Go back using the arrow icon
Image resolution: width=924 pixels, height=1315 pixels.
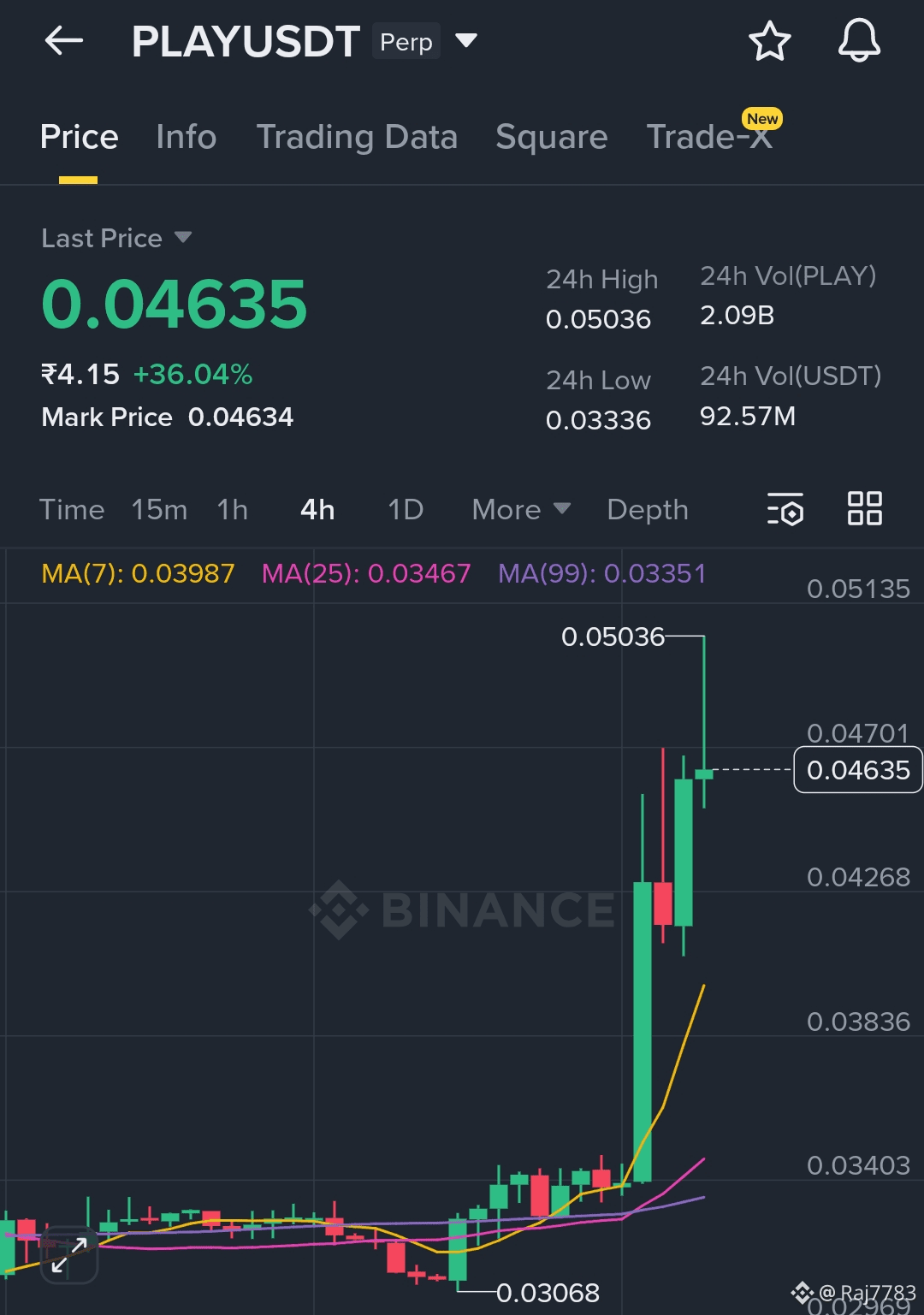64,40
